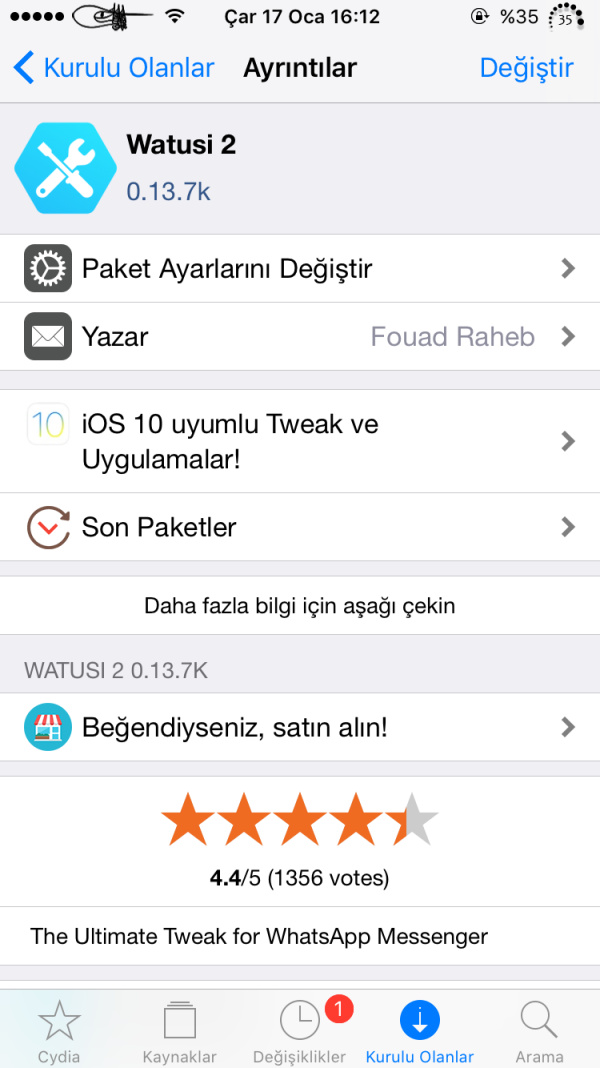Select the Kurulu Olanlar tab
This screenshot has height=1068, width=600.
coord(420,1030)
